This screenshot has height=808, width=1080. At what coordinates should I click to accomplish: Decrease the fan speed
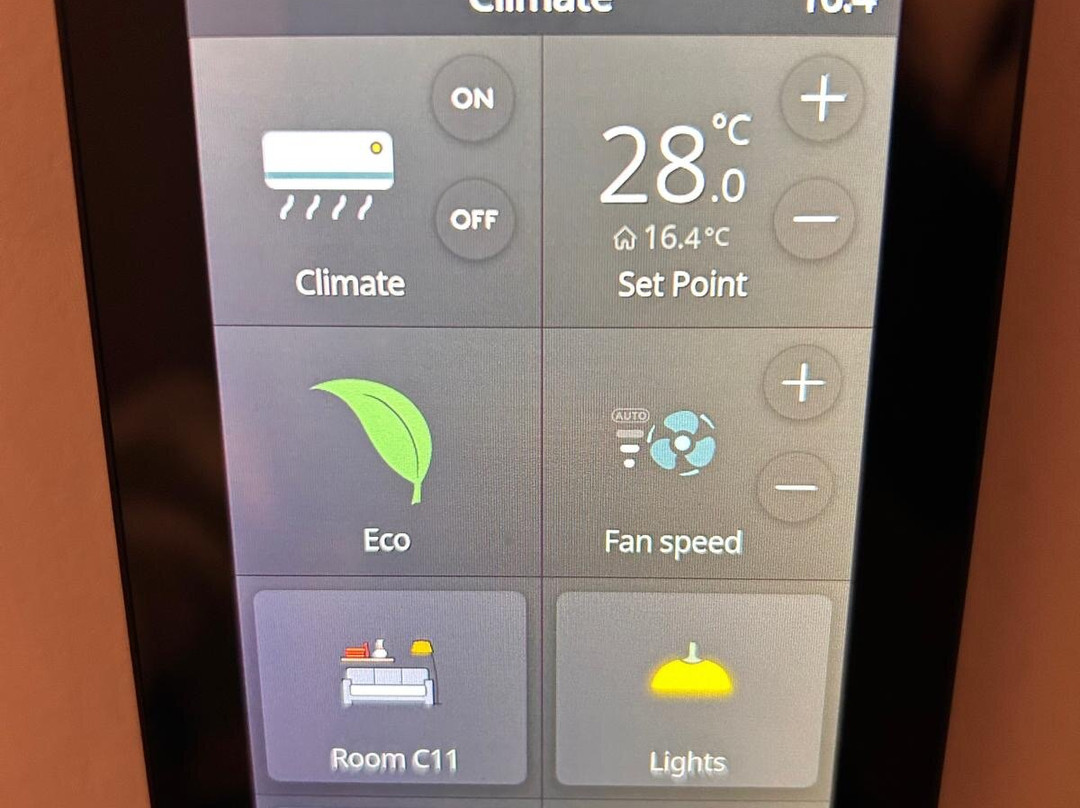pyautogui.click(x=795, y=487)
